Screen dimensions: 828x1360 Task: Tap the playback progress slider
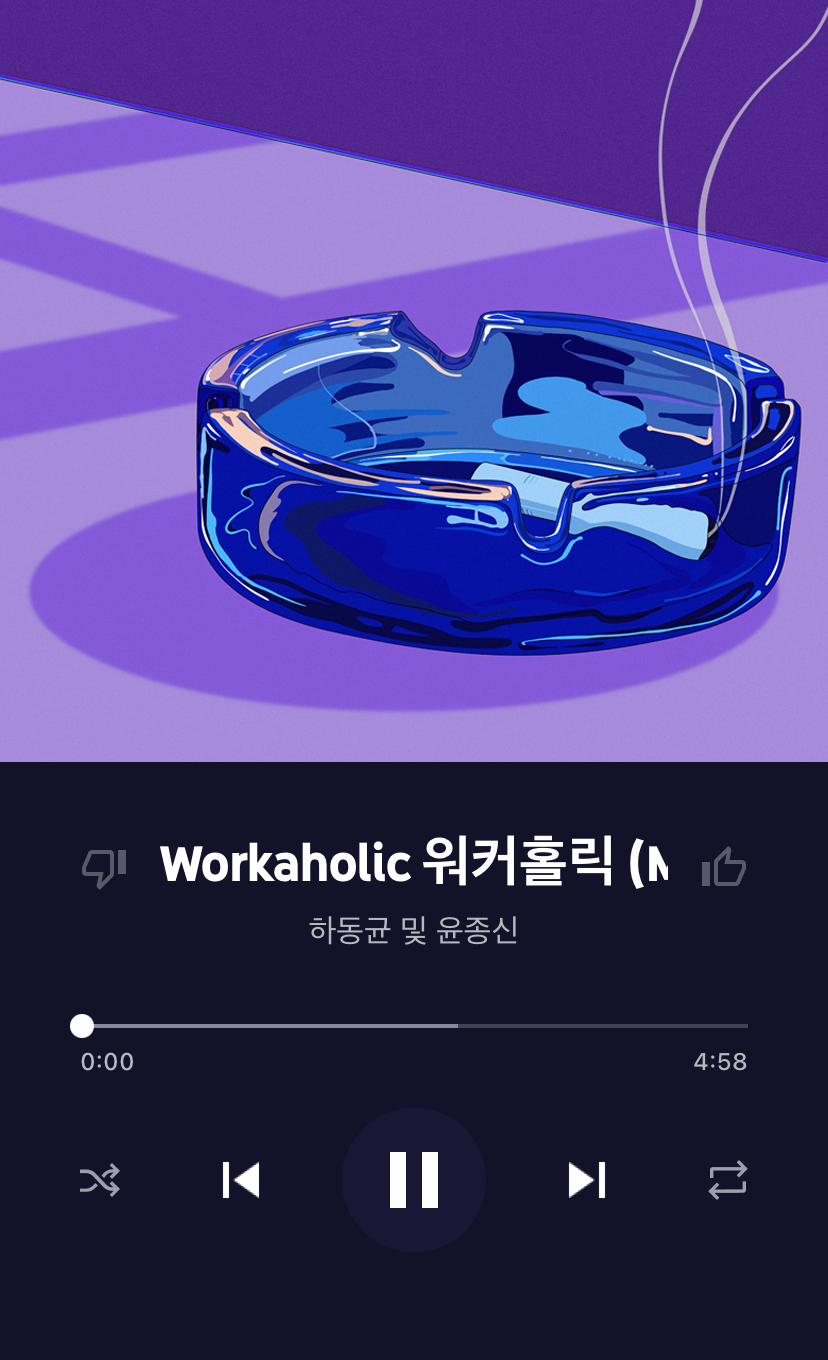point(414,1026)
